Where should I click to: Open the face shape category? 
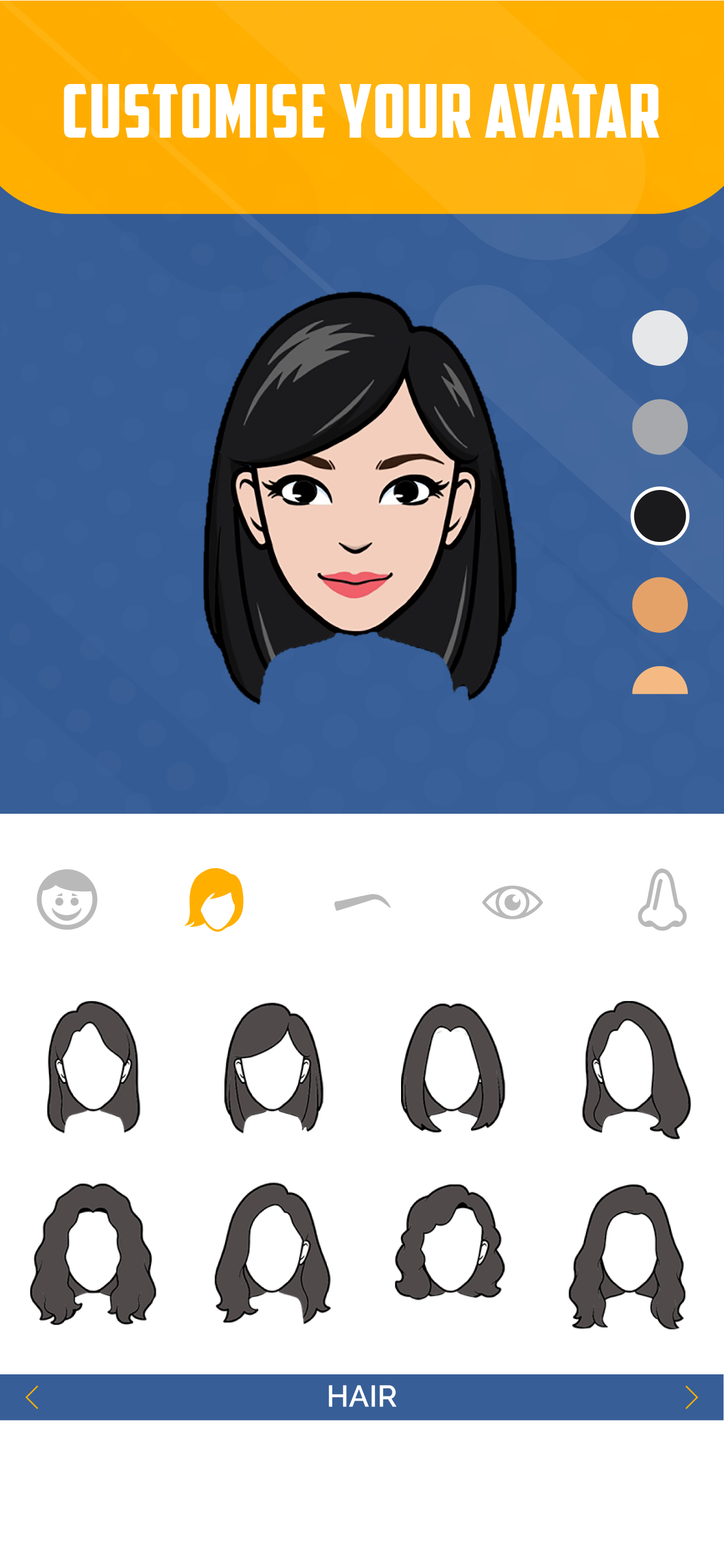(67, 899)
